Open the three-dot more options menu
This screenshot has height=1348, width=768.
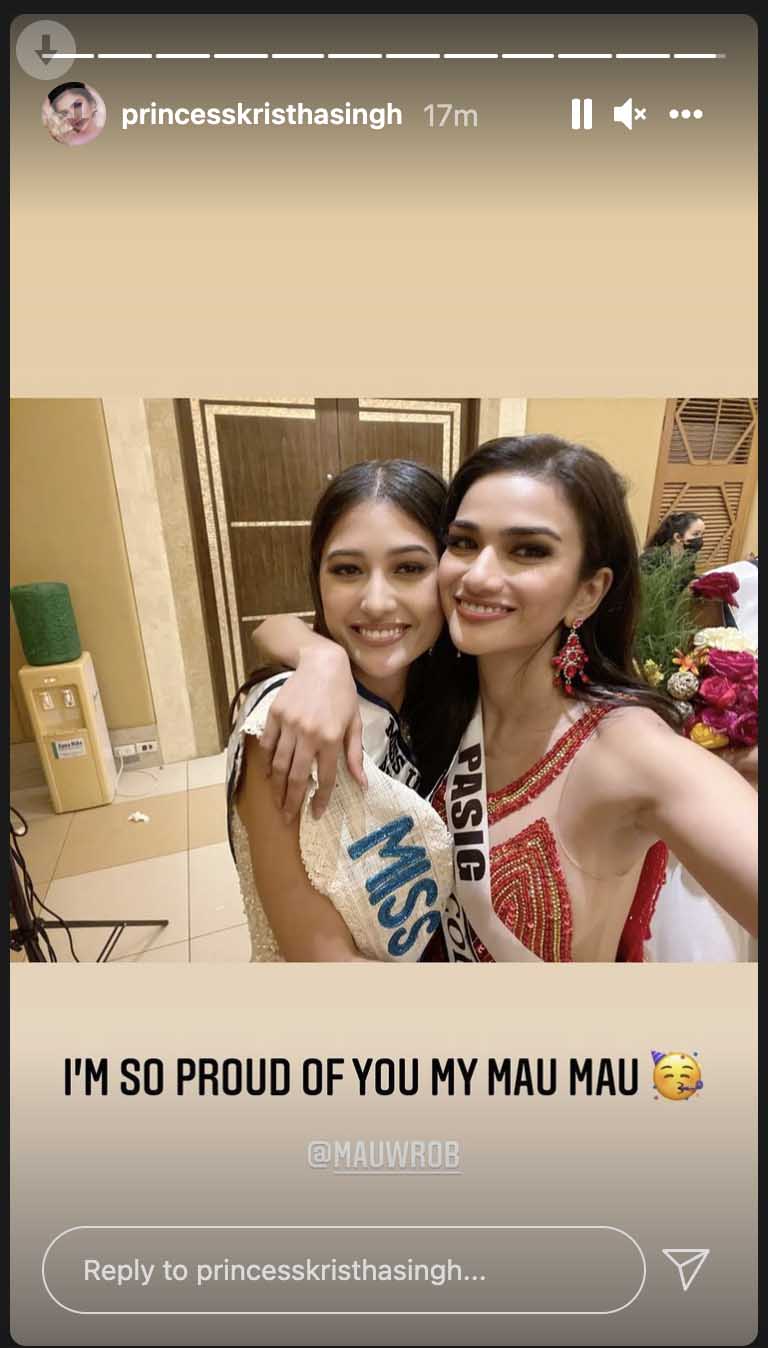tap(686, 115)
